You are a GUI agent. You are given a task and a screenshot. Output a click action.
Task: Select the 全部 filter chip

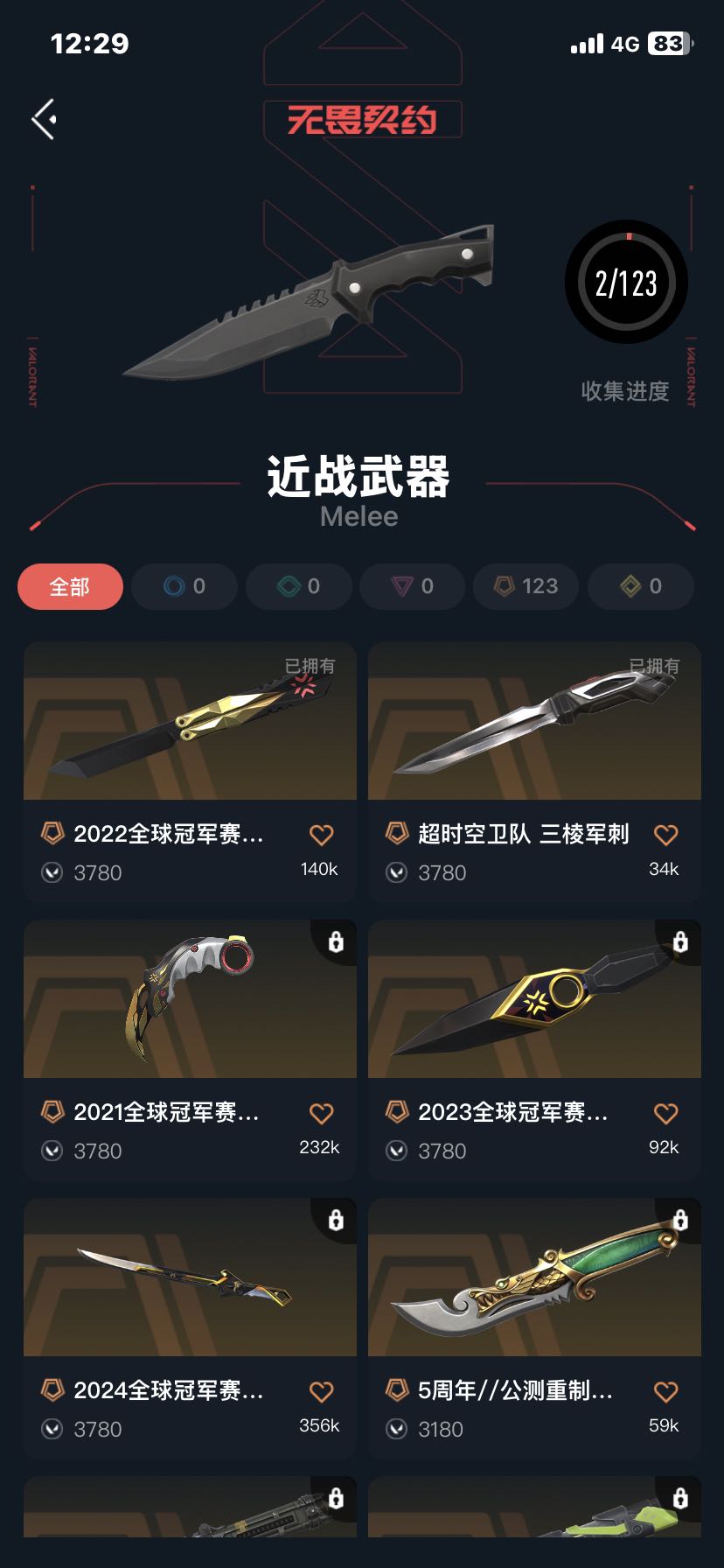pos(70,586)
